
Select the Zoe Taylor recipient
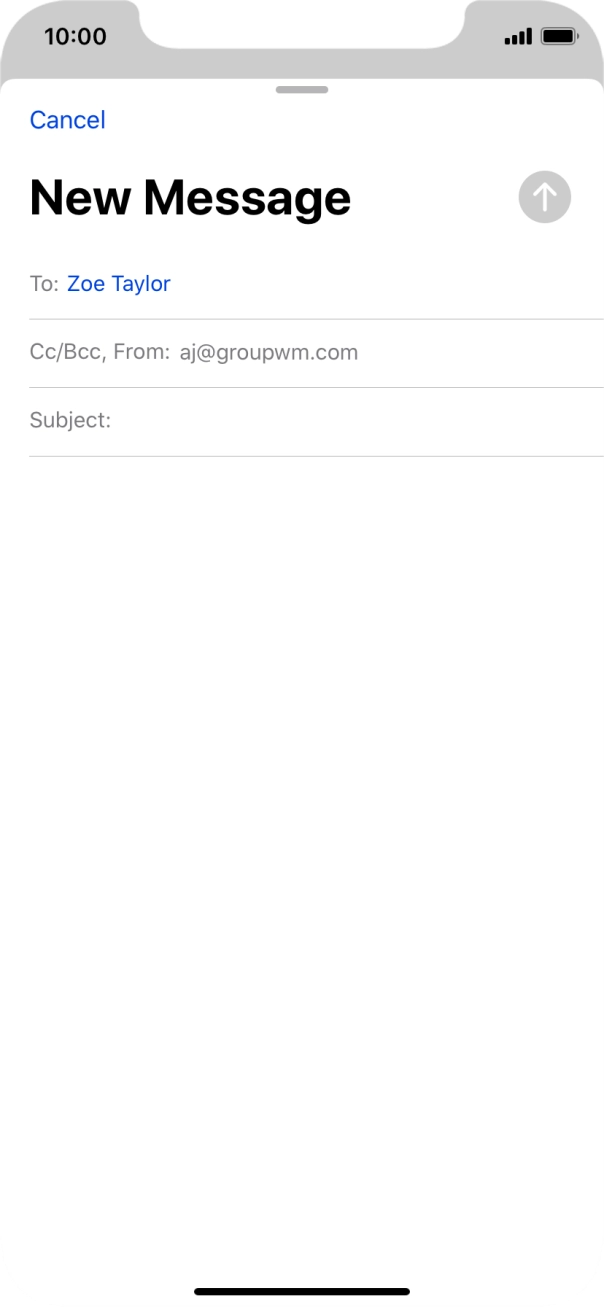[119, 284]
